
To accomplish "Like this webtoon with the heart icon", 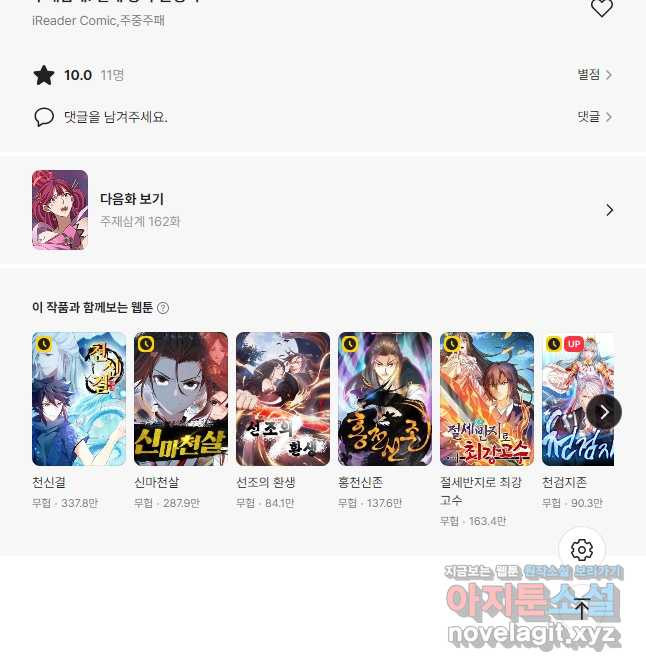I will coord(601,8).
